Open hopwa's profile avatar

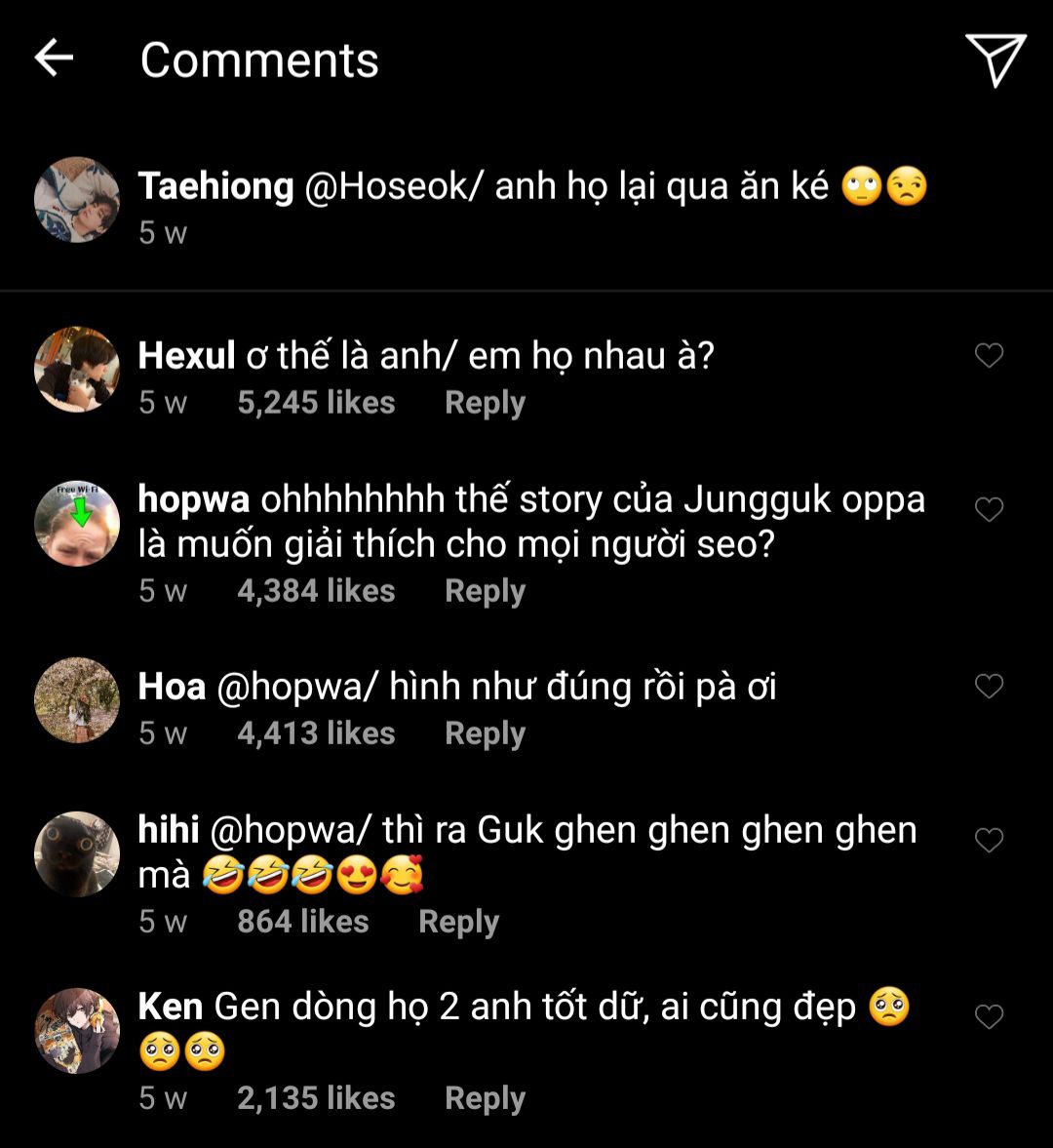click(77, 524)
